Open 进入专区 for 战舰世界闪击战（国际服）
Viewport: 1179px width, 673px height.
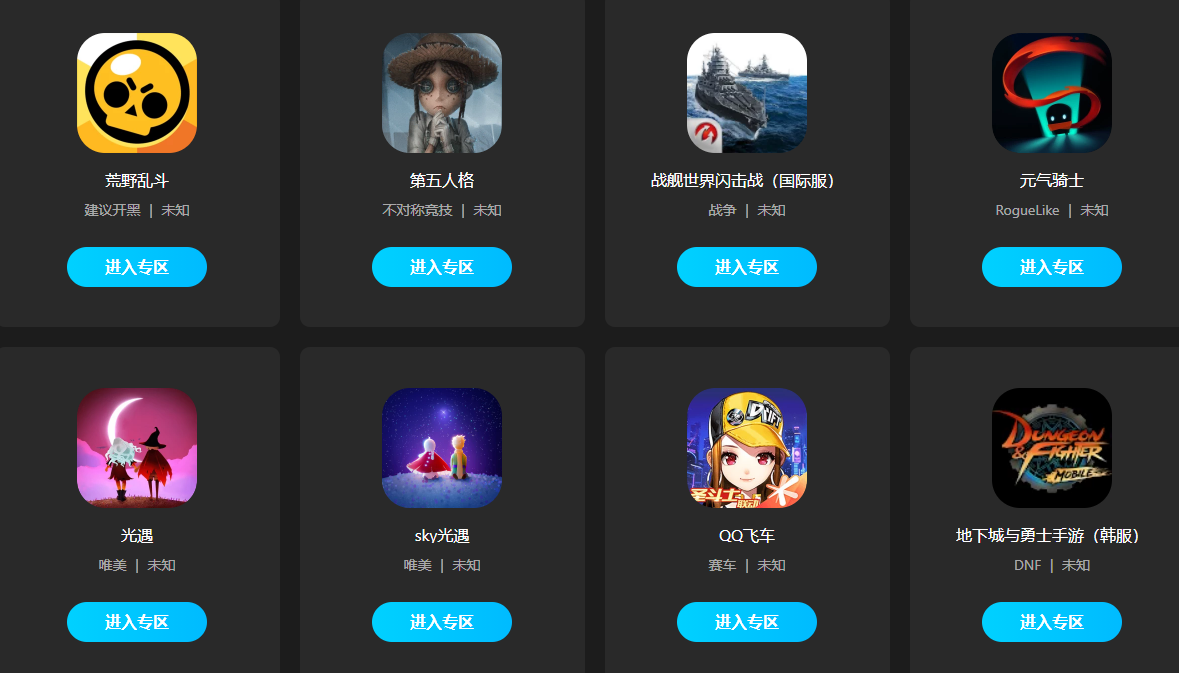click(747, 267)
